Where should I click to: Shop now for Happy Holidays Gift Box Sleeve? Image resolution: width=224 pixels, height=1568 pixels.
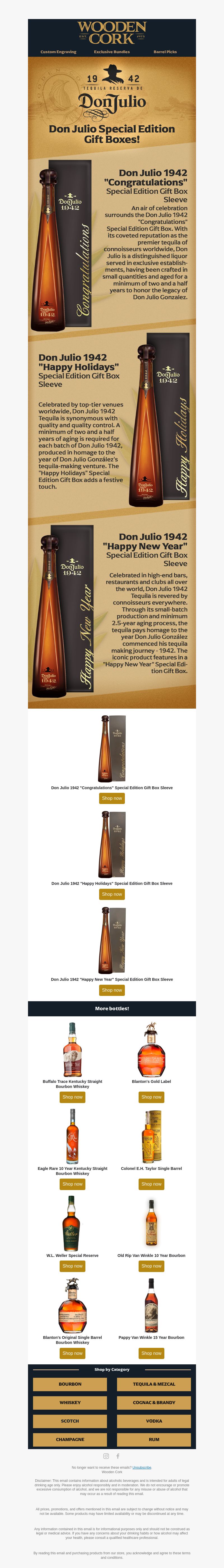pos(112,894)
